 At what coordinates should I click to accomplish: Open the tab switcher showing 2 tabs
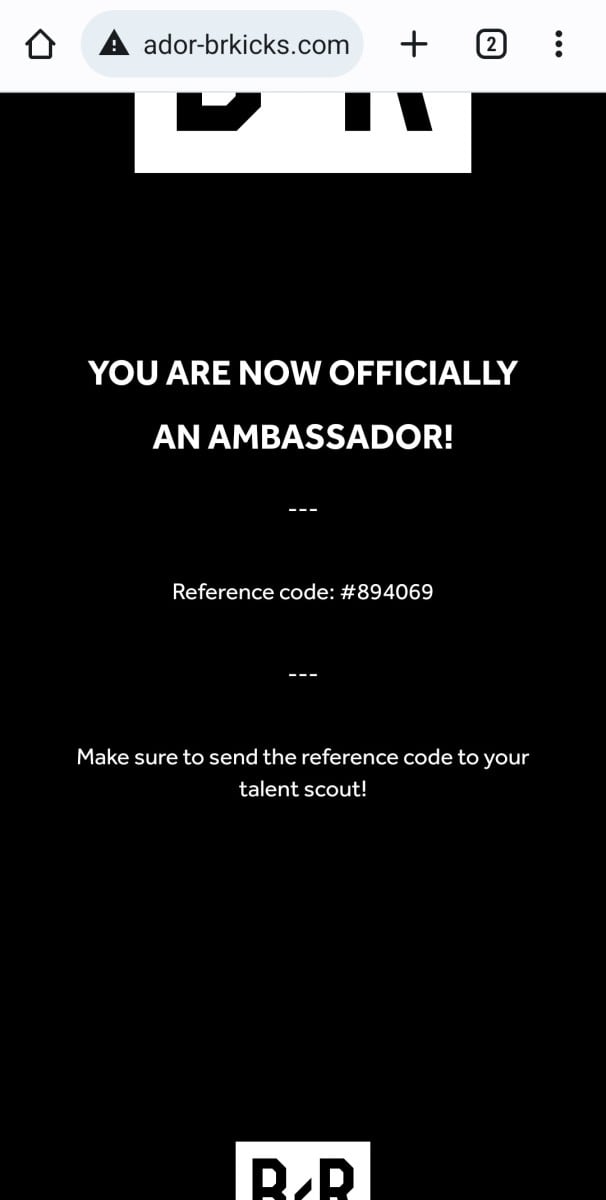(490, 44)
